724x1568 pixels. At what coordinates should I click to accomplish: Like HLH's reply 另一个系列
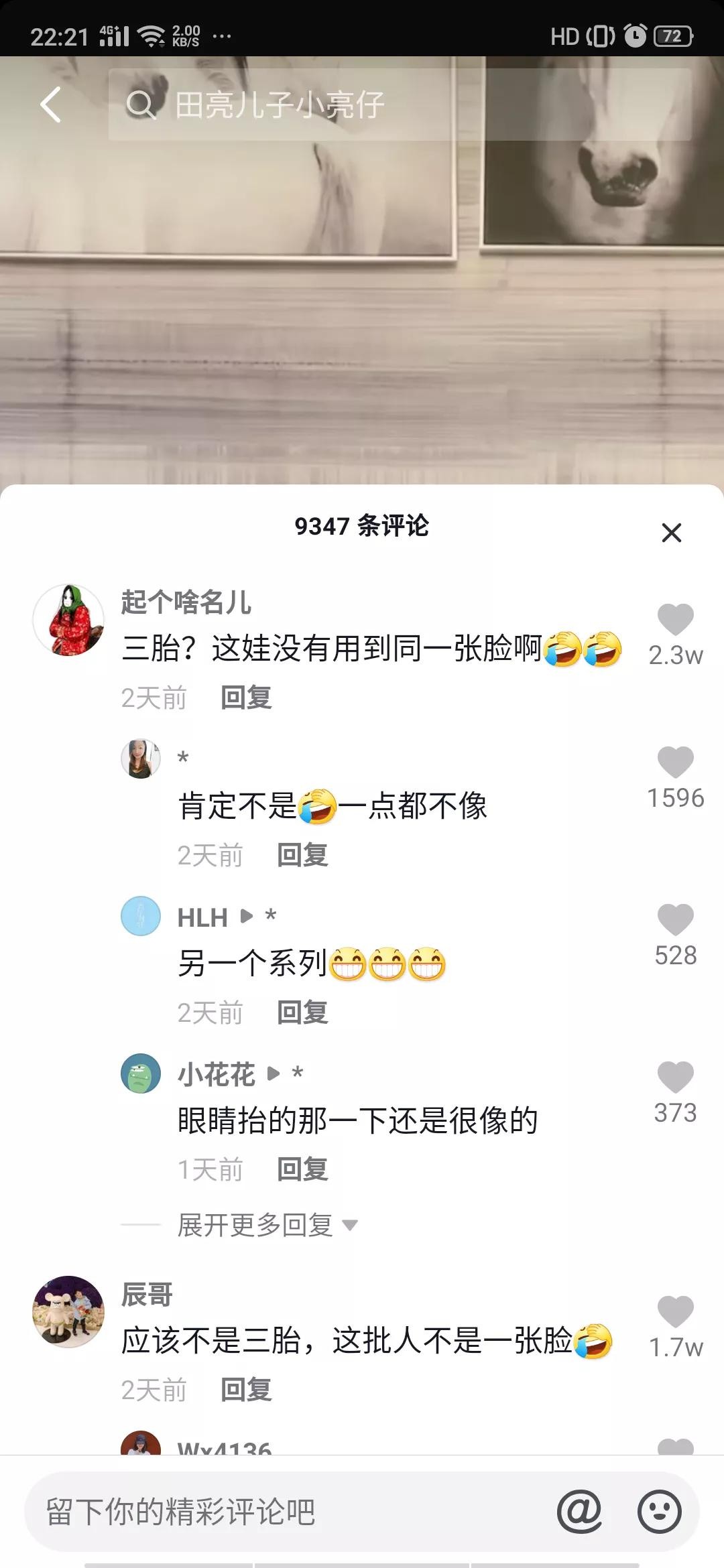tap(675, 920)
